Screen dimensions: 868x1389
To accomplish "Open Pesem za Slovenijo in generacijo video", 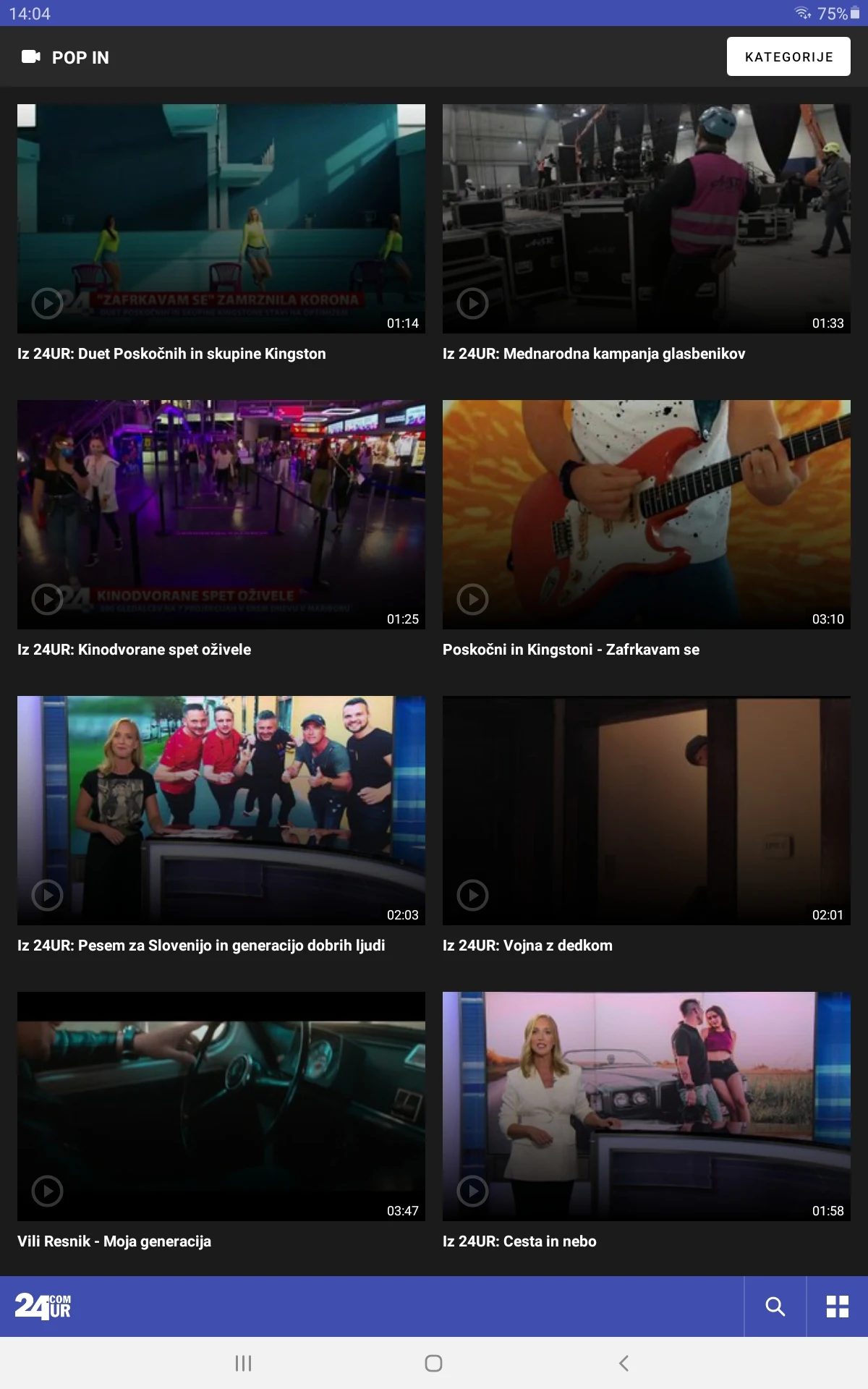I will tap(221, 810).
